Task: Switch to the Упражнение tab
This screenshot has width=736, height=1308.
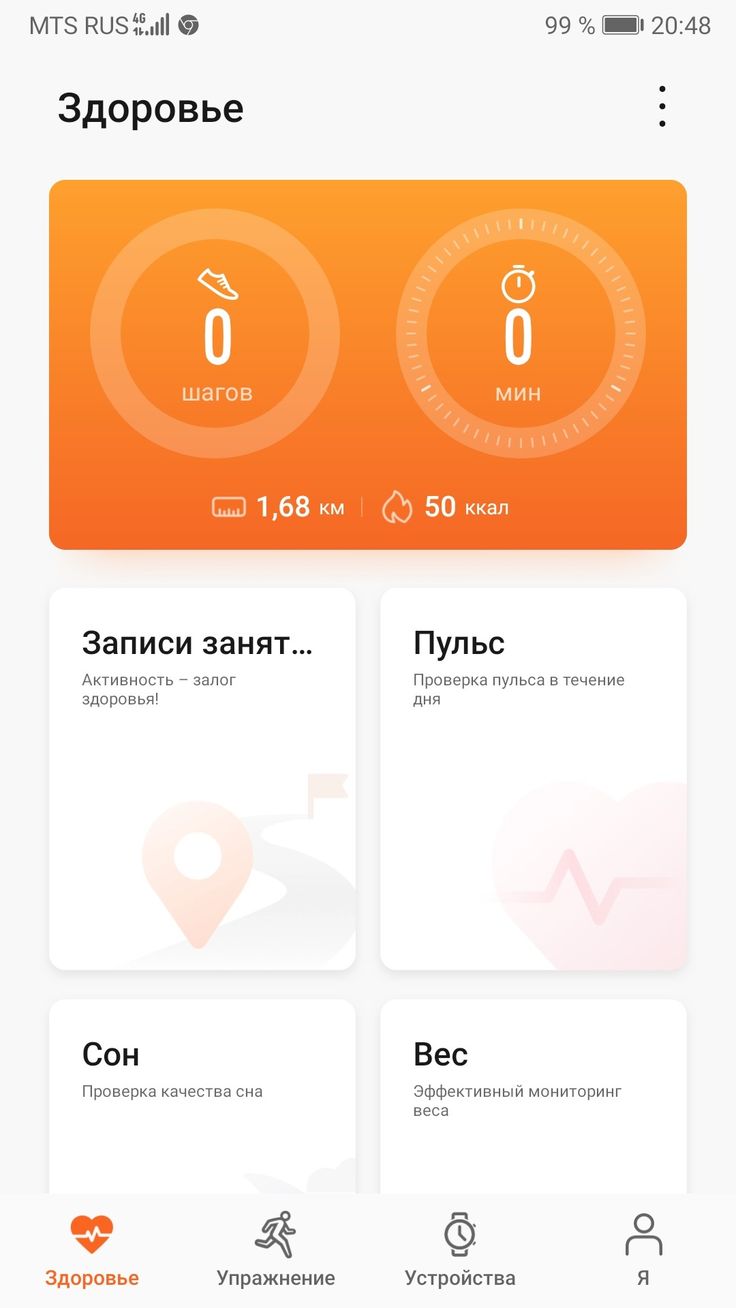Action: coord(276,1250)
